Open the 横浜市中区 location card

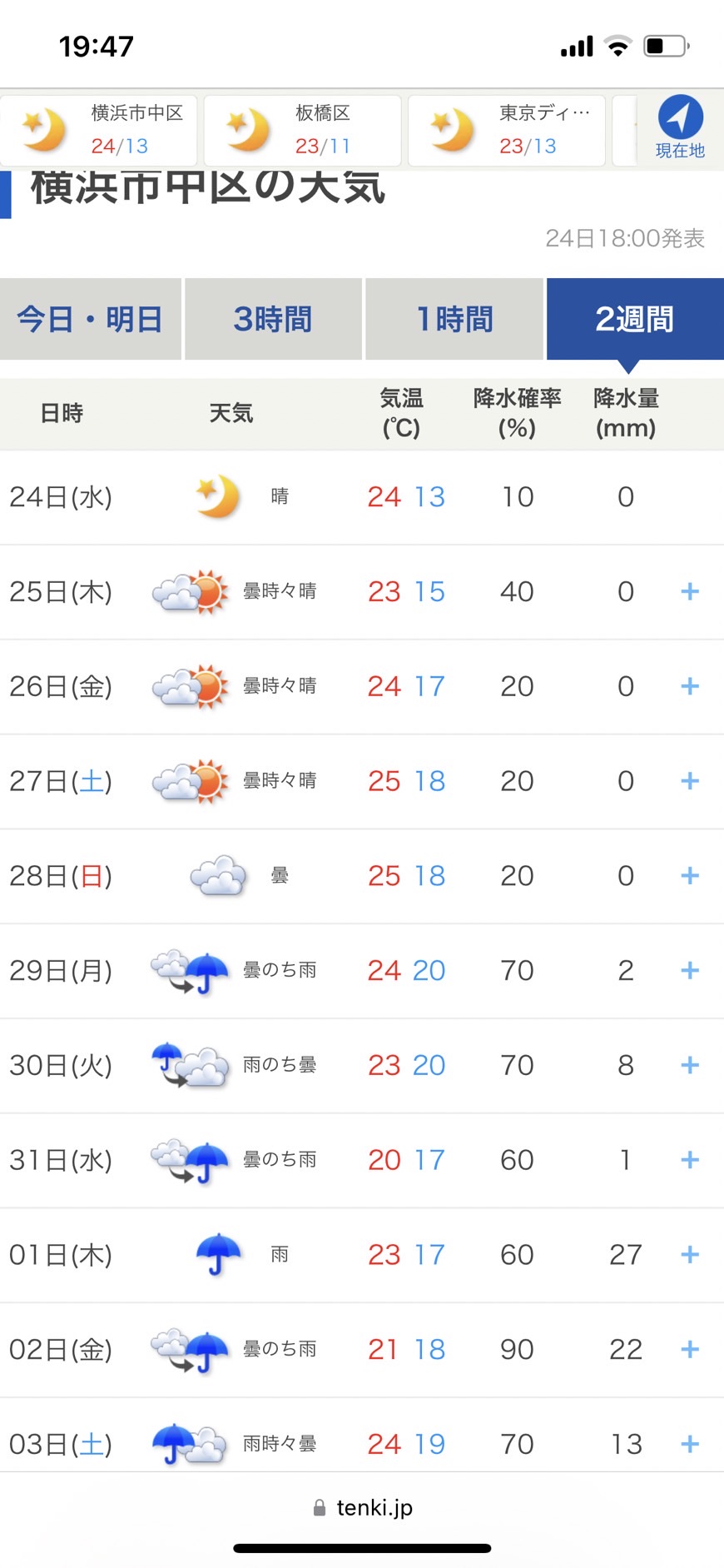point(99,130)
